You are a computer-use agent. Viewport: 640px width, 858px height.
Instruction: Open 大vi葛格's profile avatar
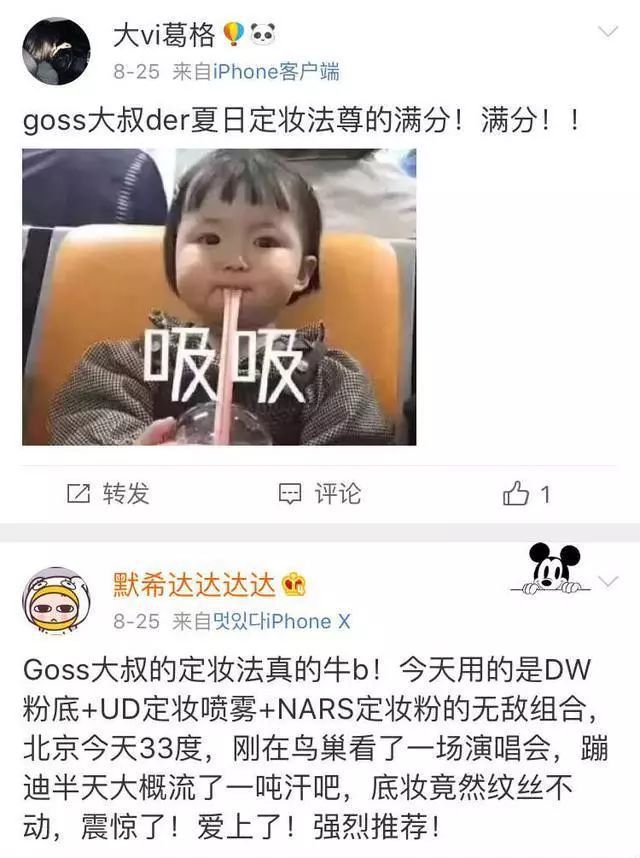(x=56, y=51)
